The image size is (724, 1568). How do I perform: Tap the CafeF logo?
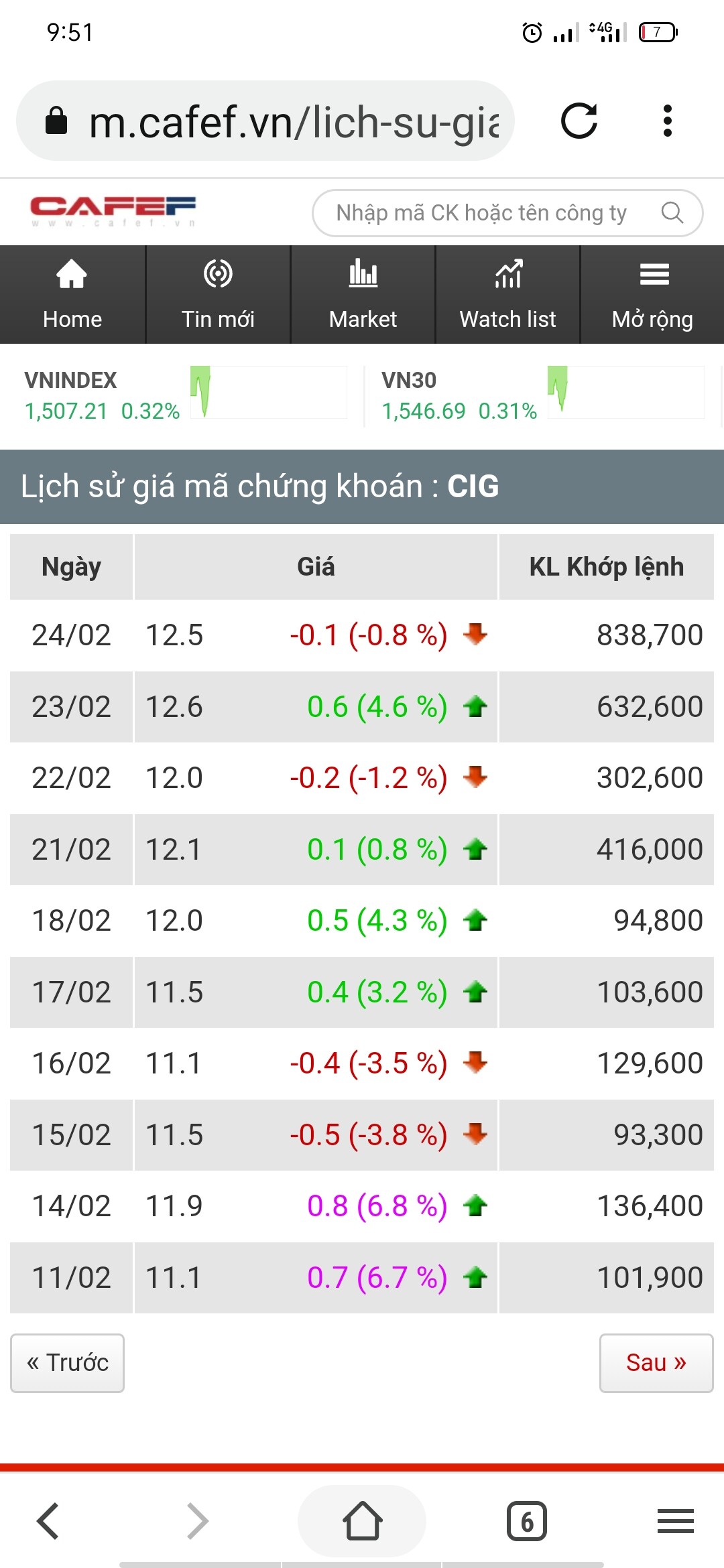click(x=113, y=211)
